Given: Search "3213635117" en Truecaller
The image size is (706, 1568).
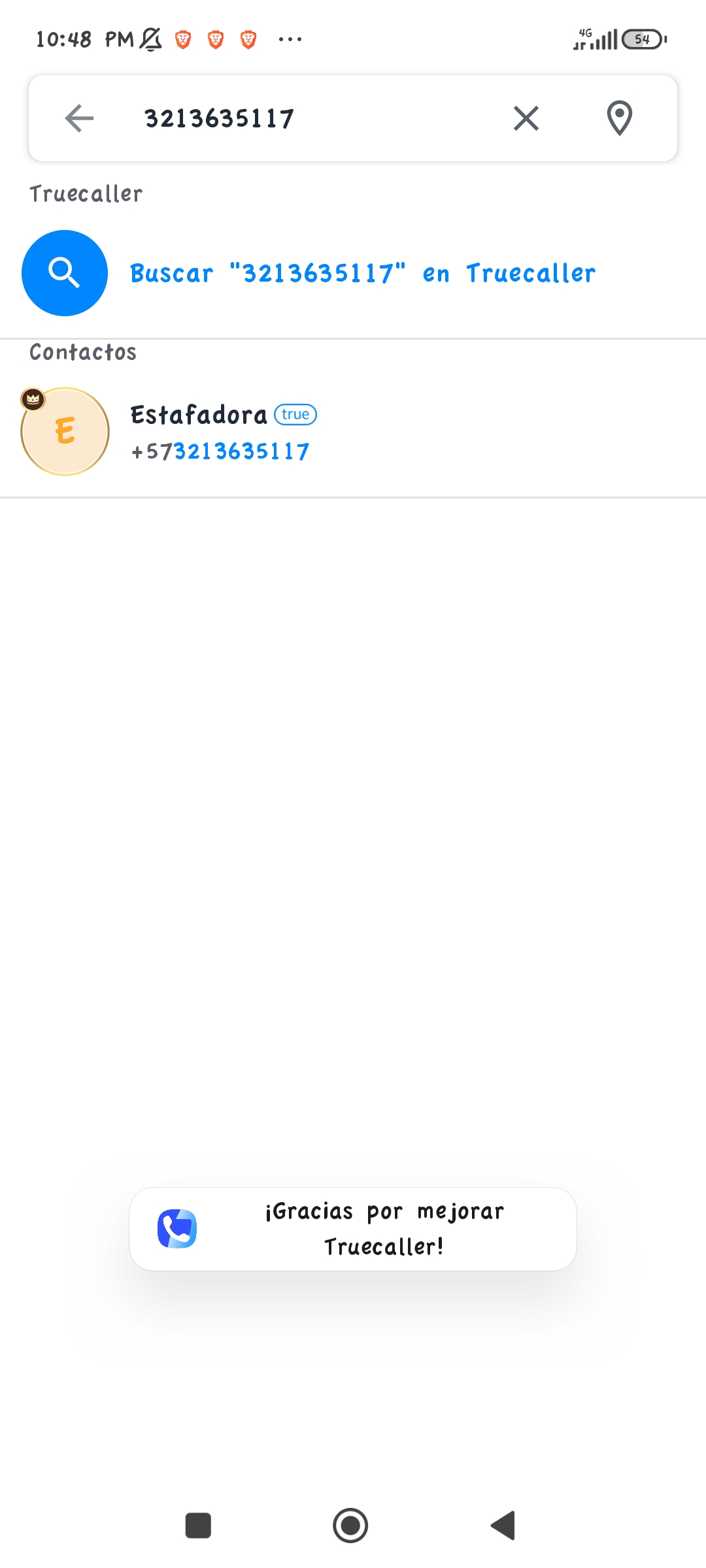Looking at the screenshot, I should pyautogui.click(x=363, y=273).
